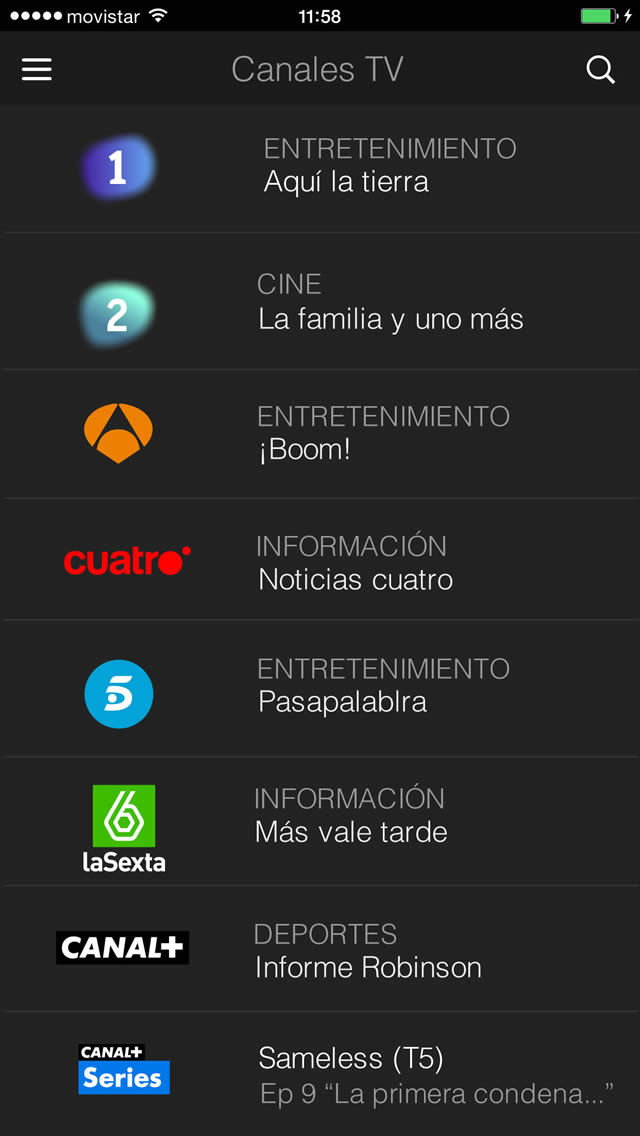
Task: Open the hamburger side menu
Action: pos(37,69)
